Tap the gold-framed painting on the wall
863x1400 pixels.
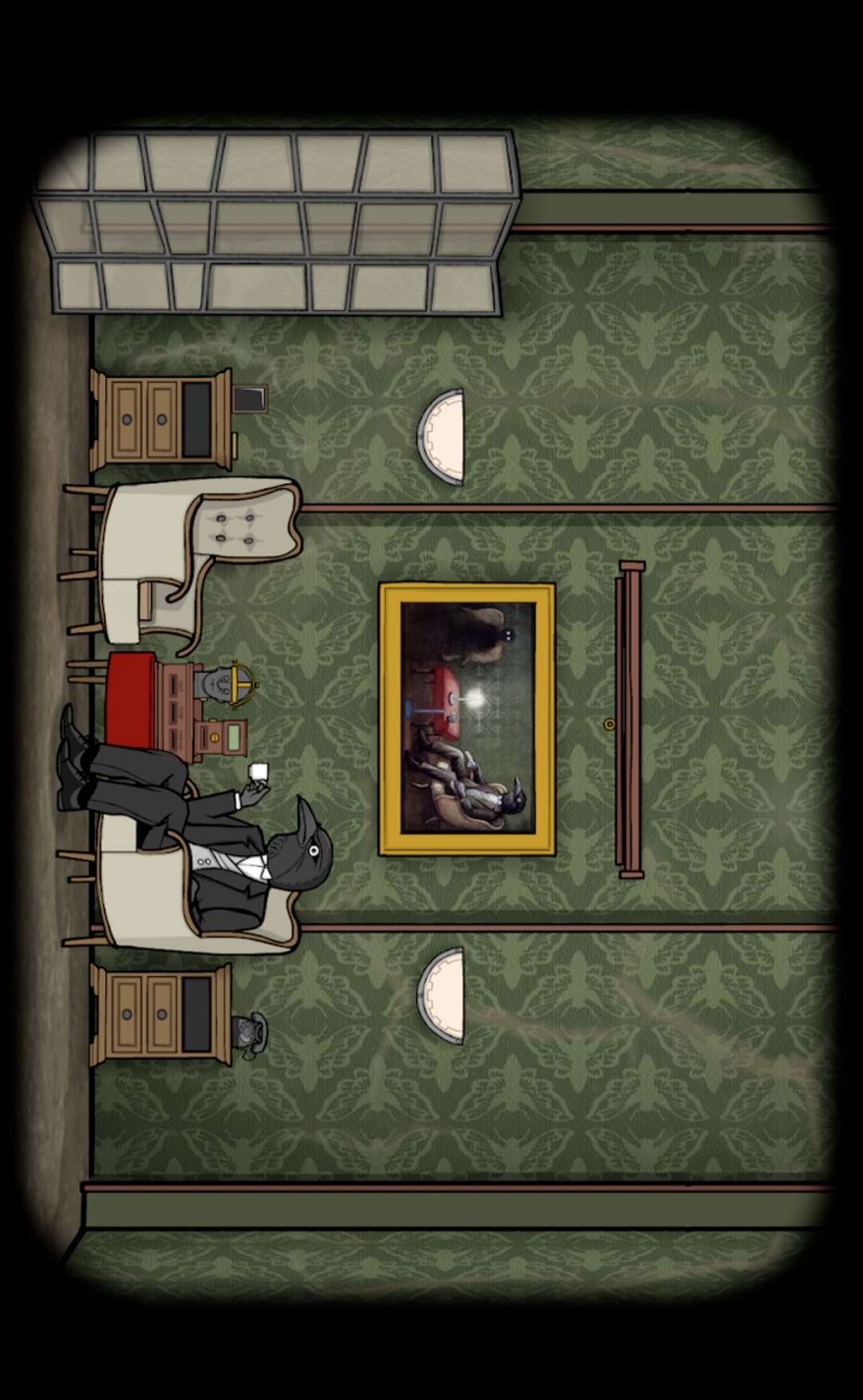coord(467,719)
